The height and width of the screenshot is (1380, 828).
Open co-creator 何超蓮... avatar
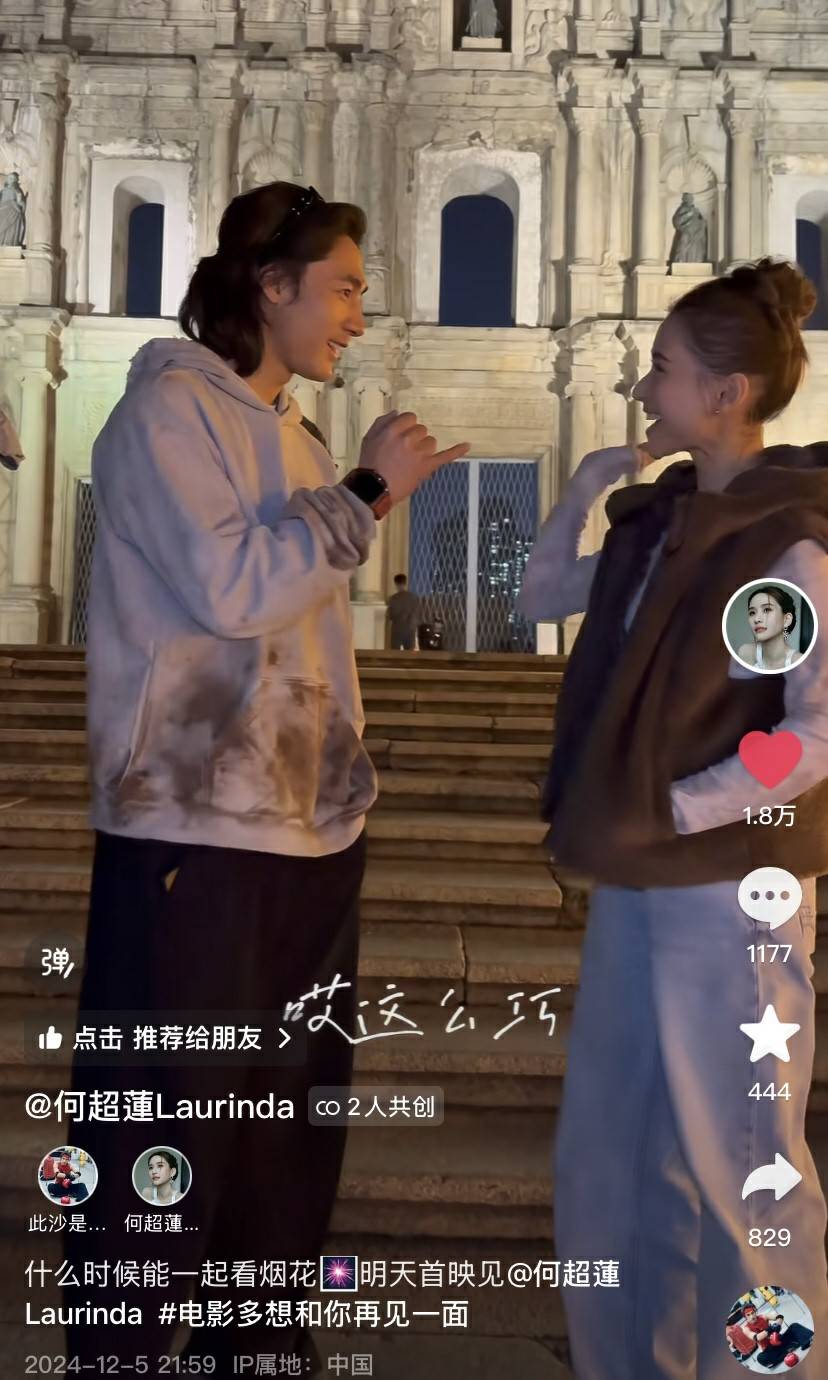click(161, 1176)
